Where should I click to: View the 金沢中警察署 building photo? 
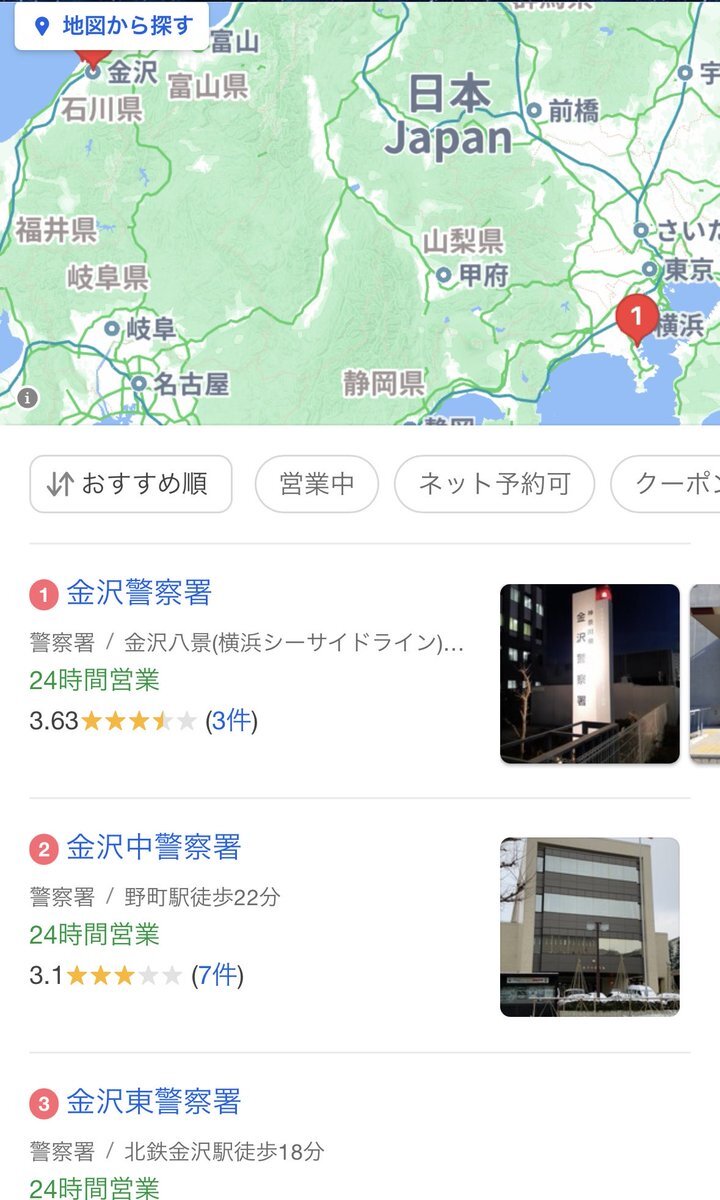(x=589, y=927)
